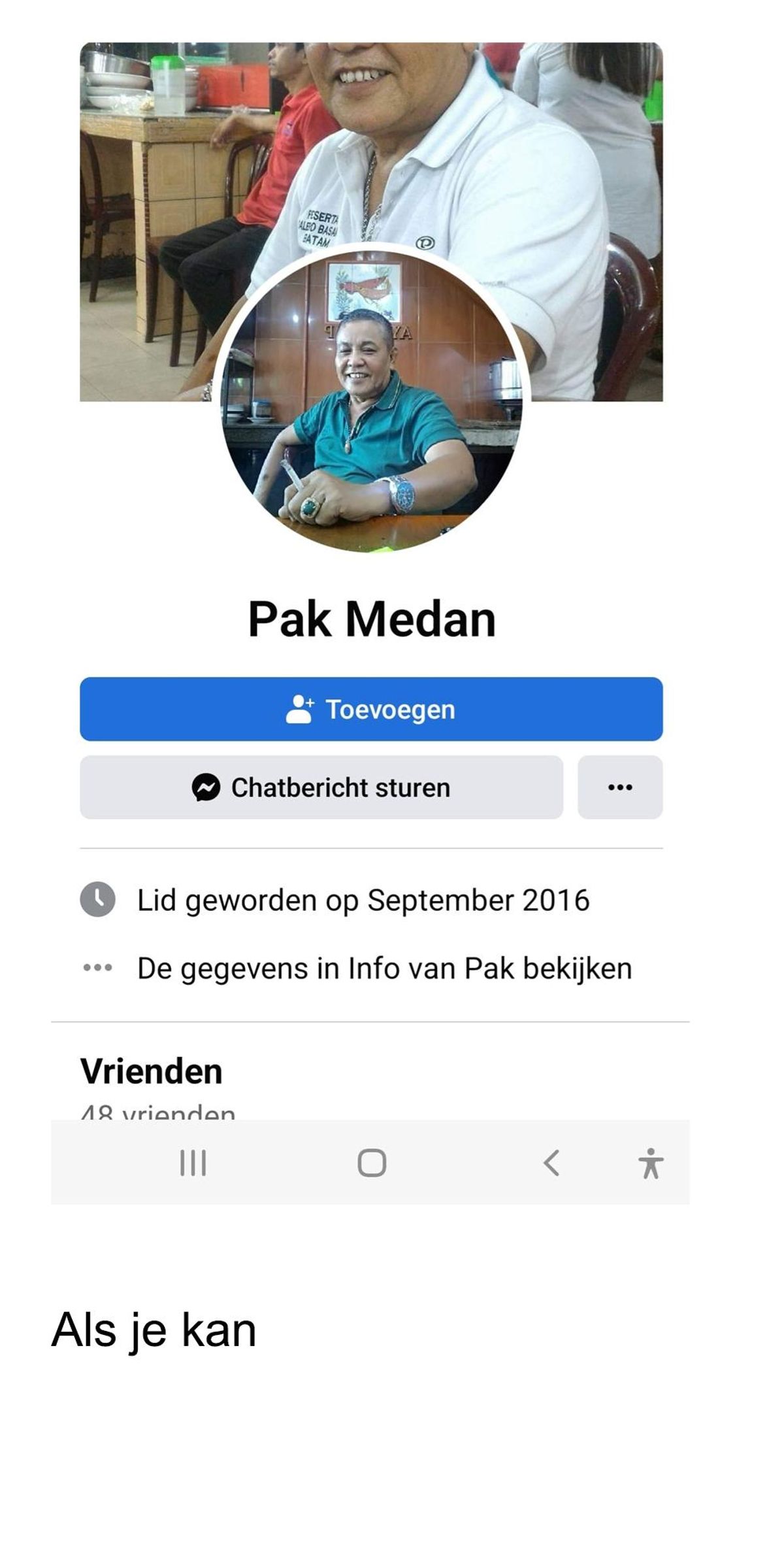Screen dimensions: 784x1542
Task: Send a chat message via Chatbericht sturen
Action: [321, 787]
